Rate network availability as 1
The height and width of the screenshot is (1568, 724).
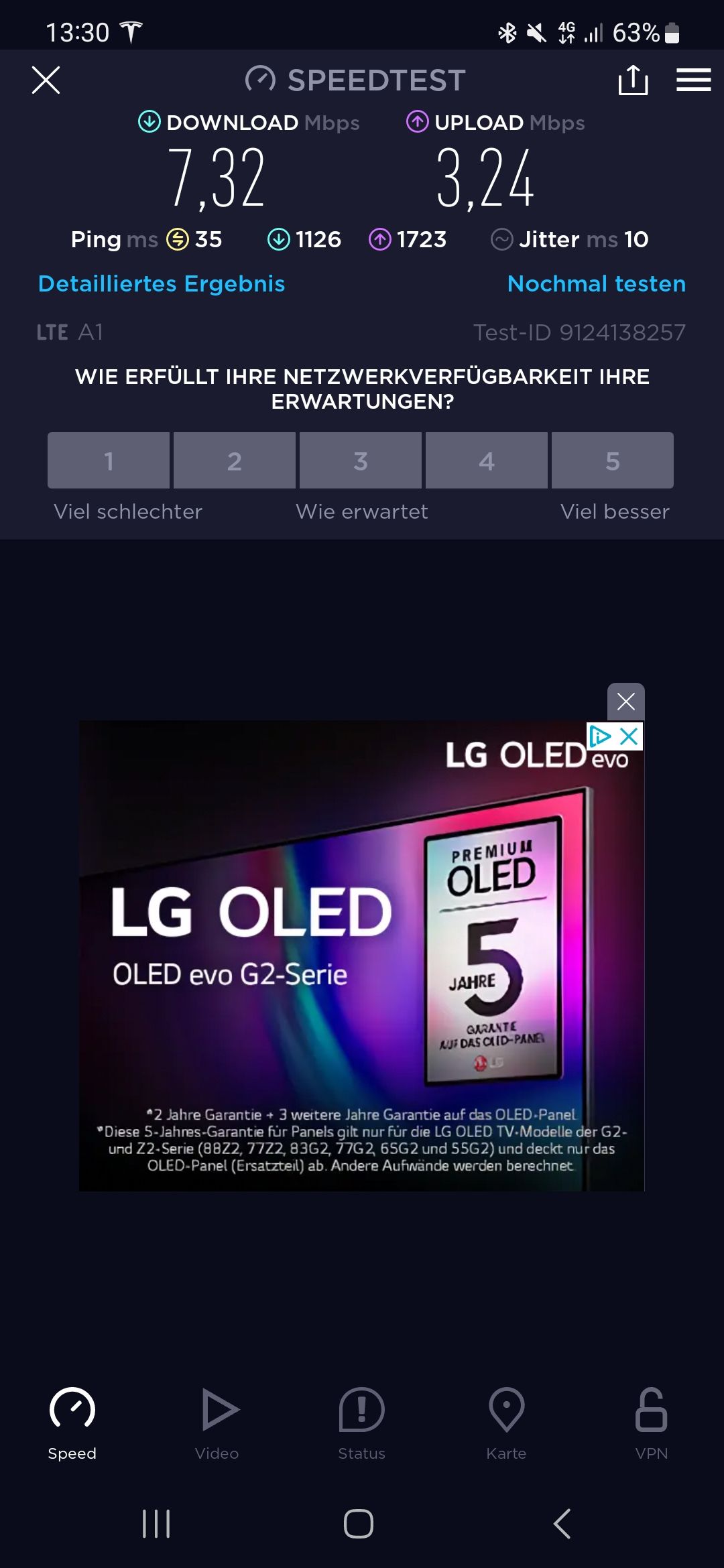click(109, 460)
